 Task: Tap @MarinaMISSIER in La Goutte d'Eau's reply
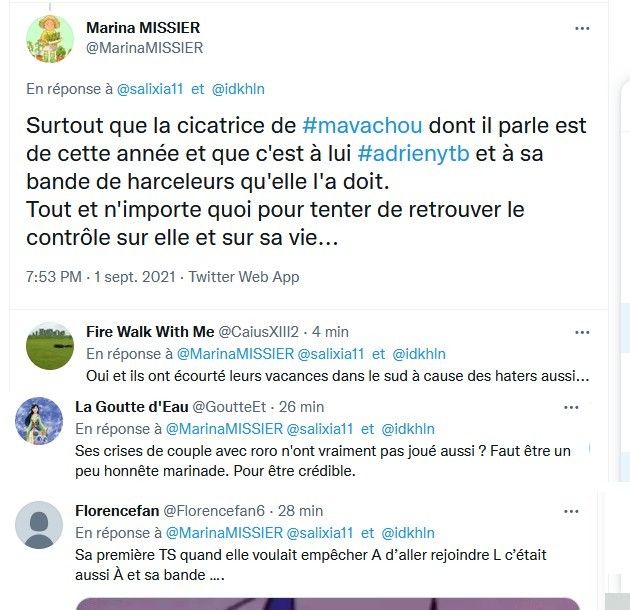click(x=224, y=429)
